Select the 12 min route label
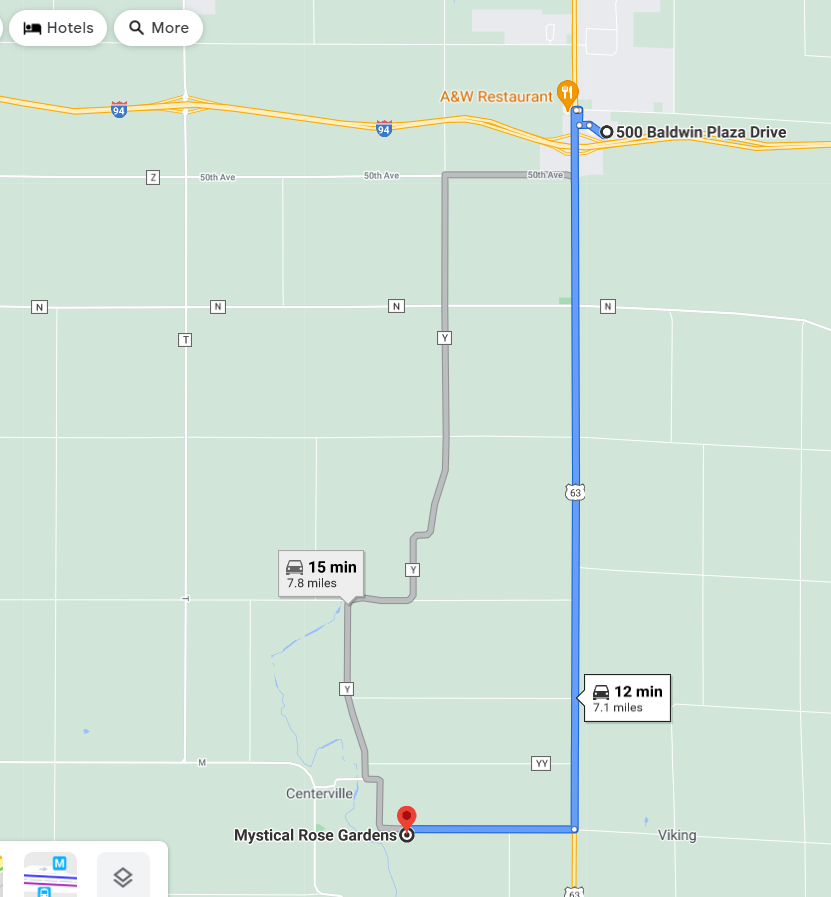This screenshot has width=831, height=897. coord(627,698)
